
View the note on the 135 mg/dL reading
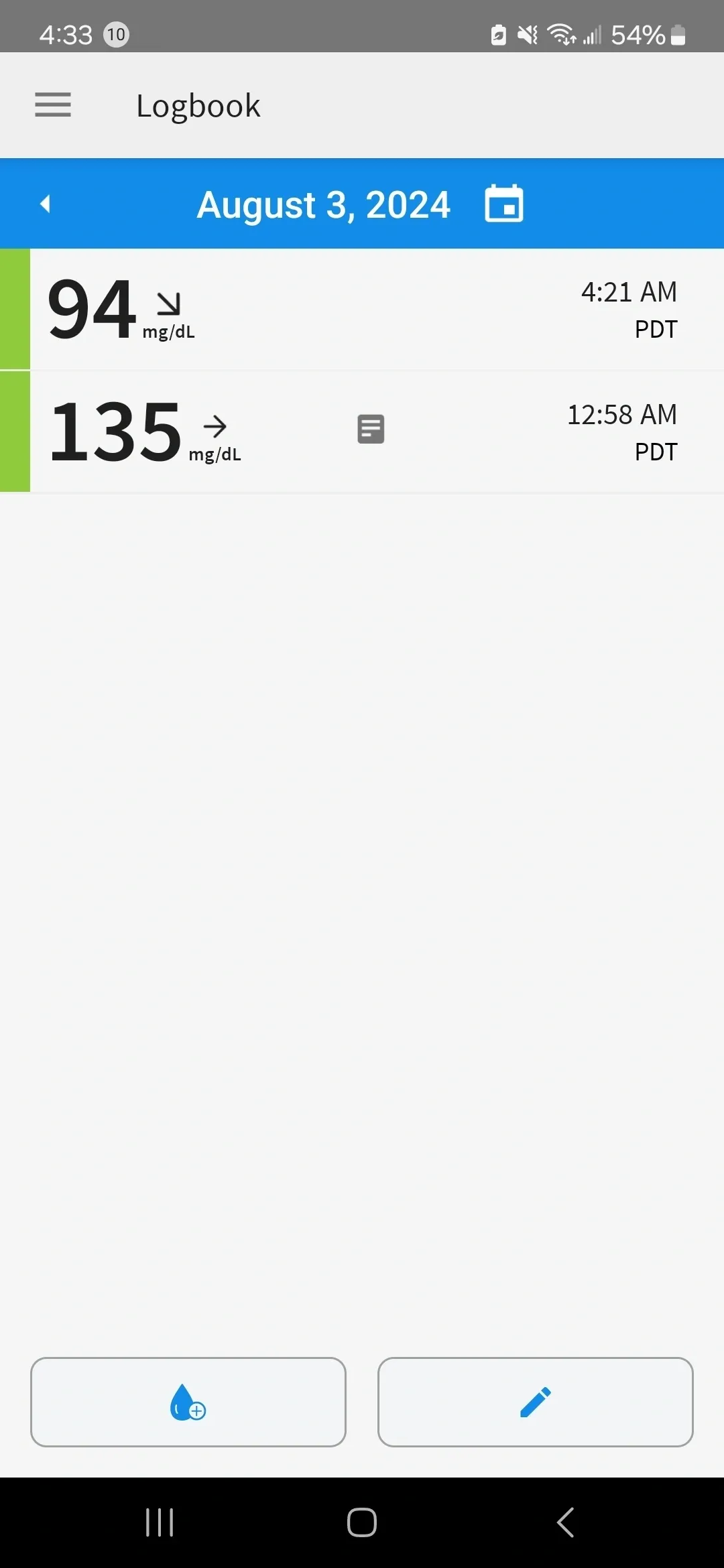click(x=371, y=430)
